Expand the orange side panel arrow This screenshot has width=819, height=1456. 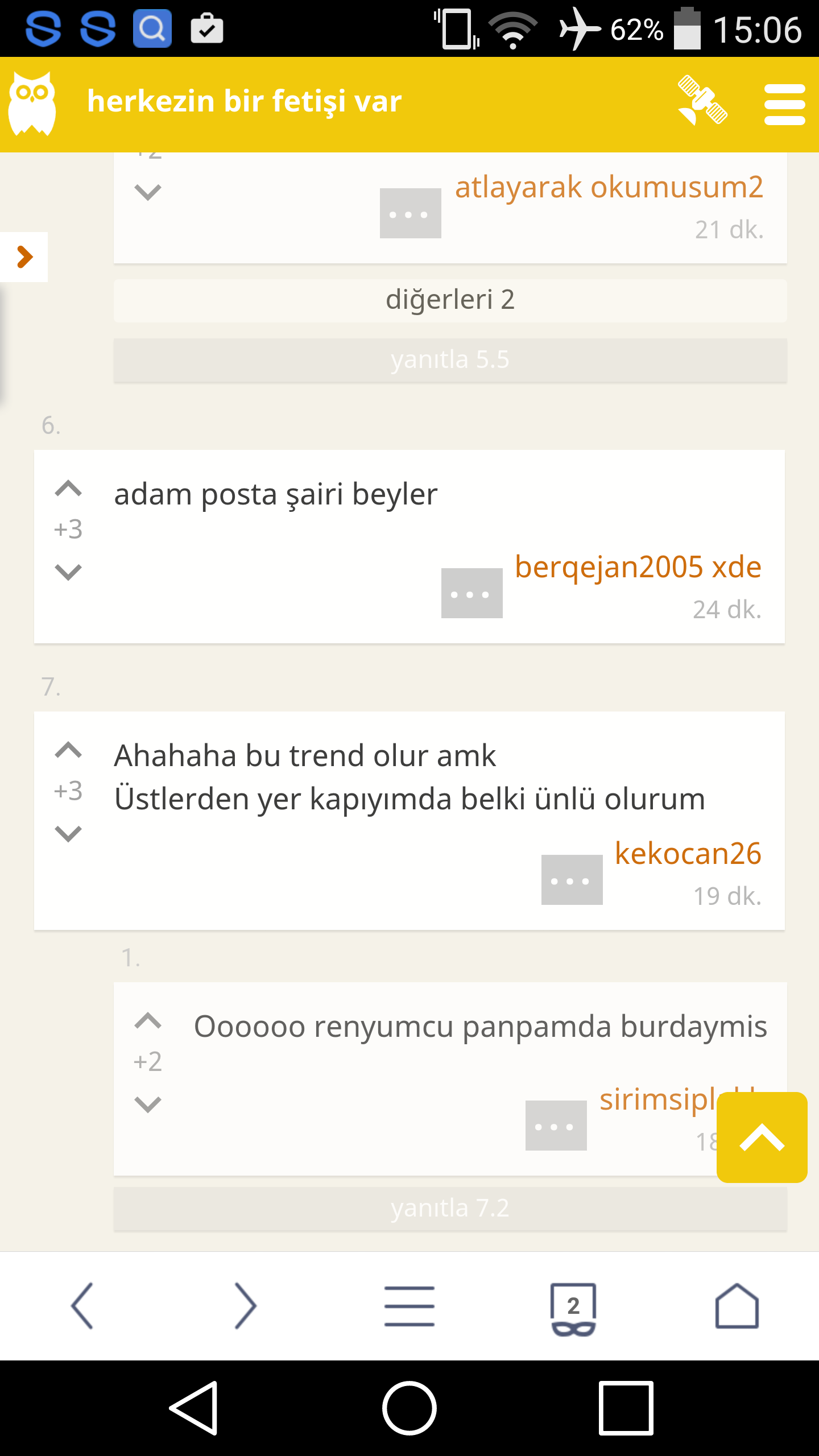tap(24, 257)
